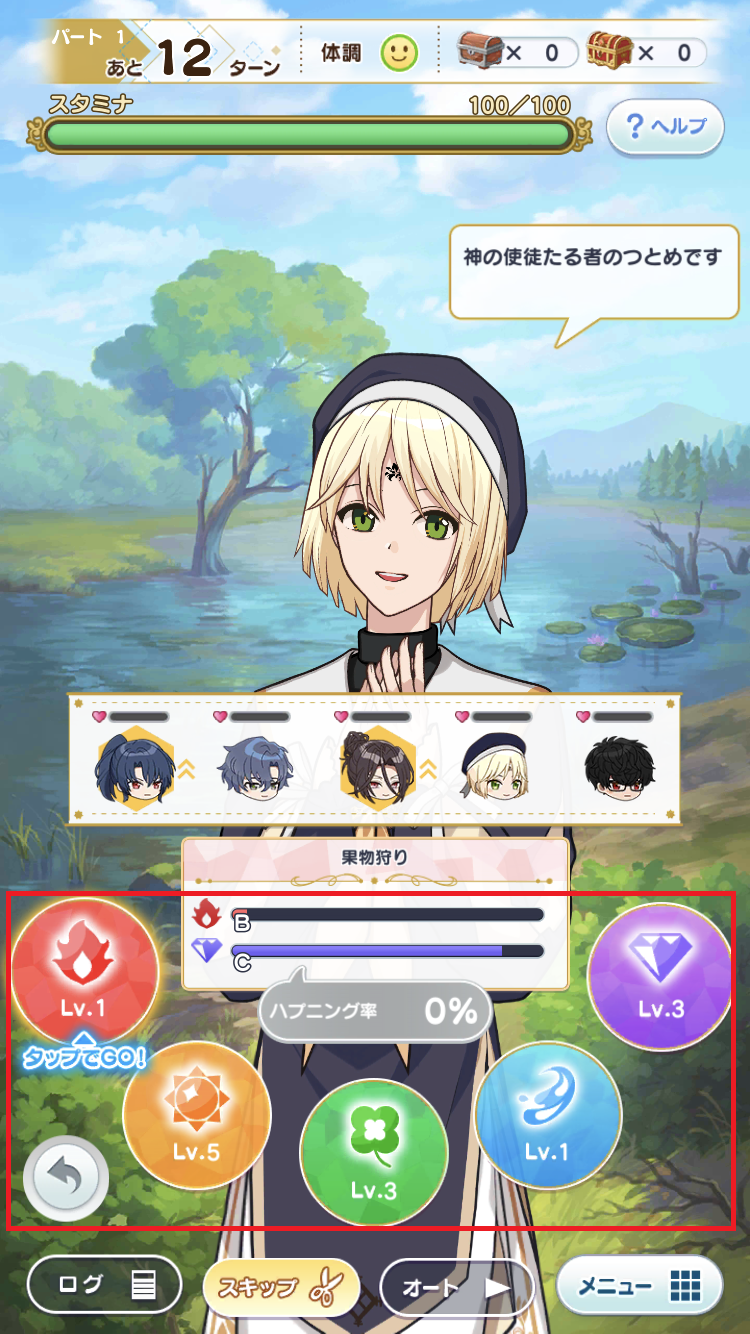Open the ヘルプ help button
Viewport: 750px width, 1334px height.
click(x=665, y=127)
